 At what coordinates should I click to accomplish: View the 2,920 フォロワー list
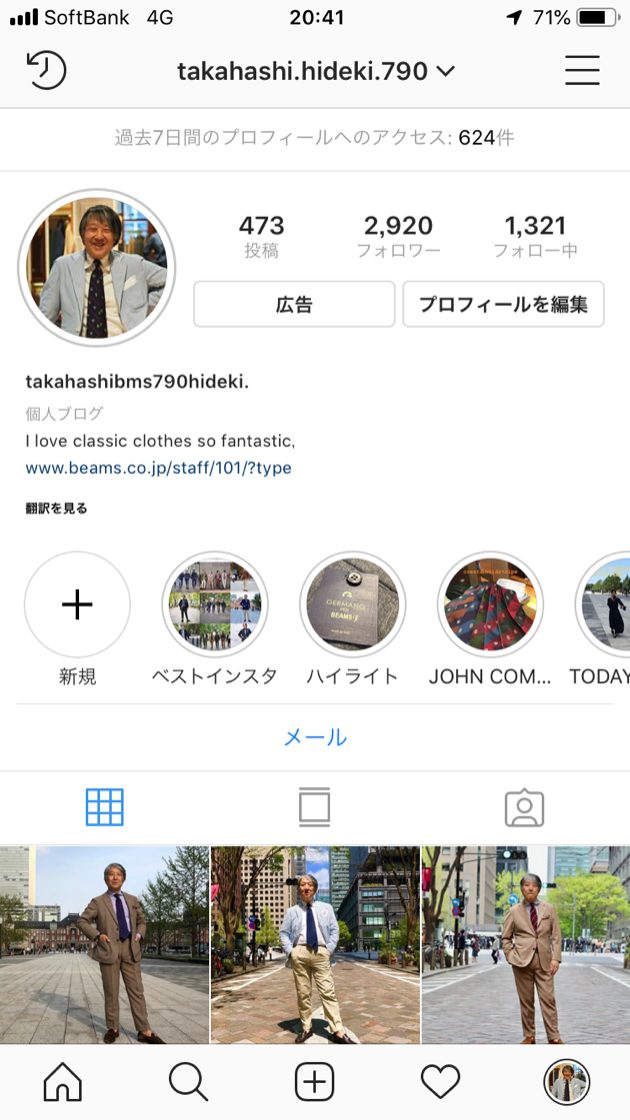(x=398, y=236)
